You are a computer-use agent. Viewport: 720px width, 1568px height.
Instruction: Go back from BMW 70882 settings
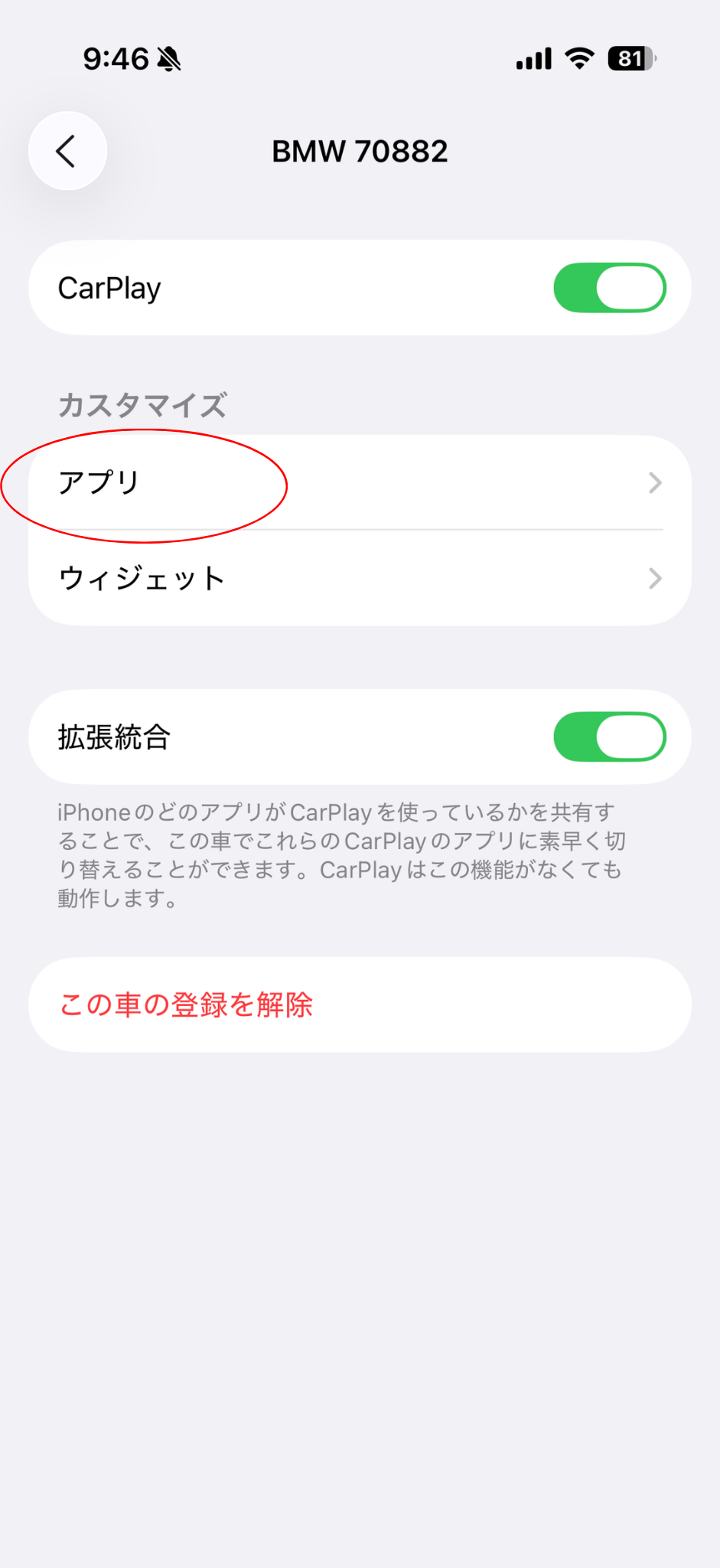coord(67,151)
